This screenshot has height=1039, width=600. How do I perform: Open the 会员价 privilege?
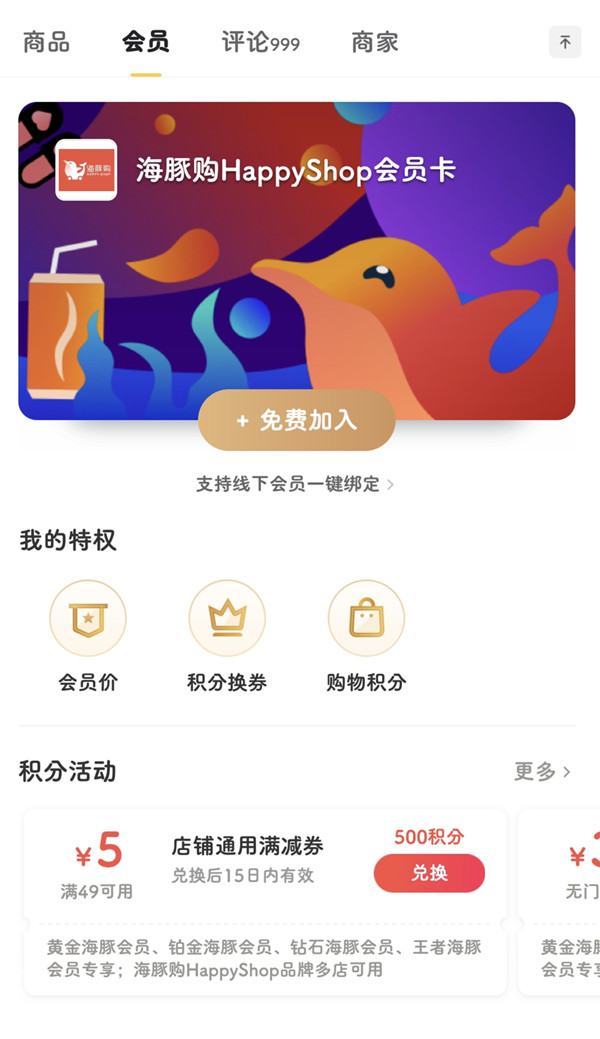click(x=88, y=636)
